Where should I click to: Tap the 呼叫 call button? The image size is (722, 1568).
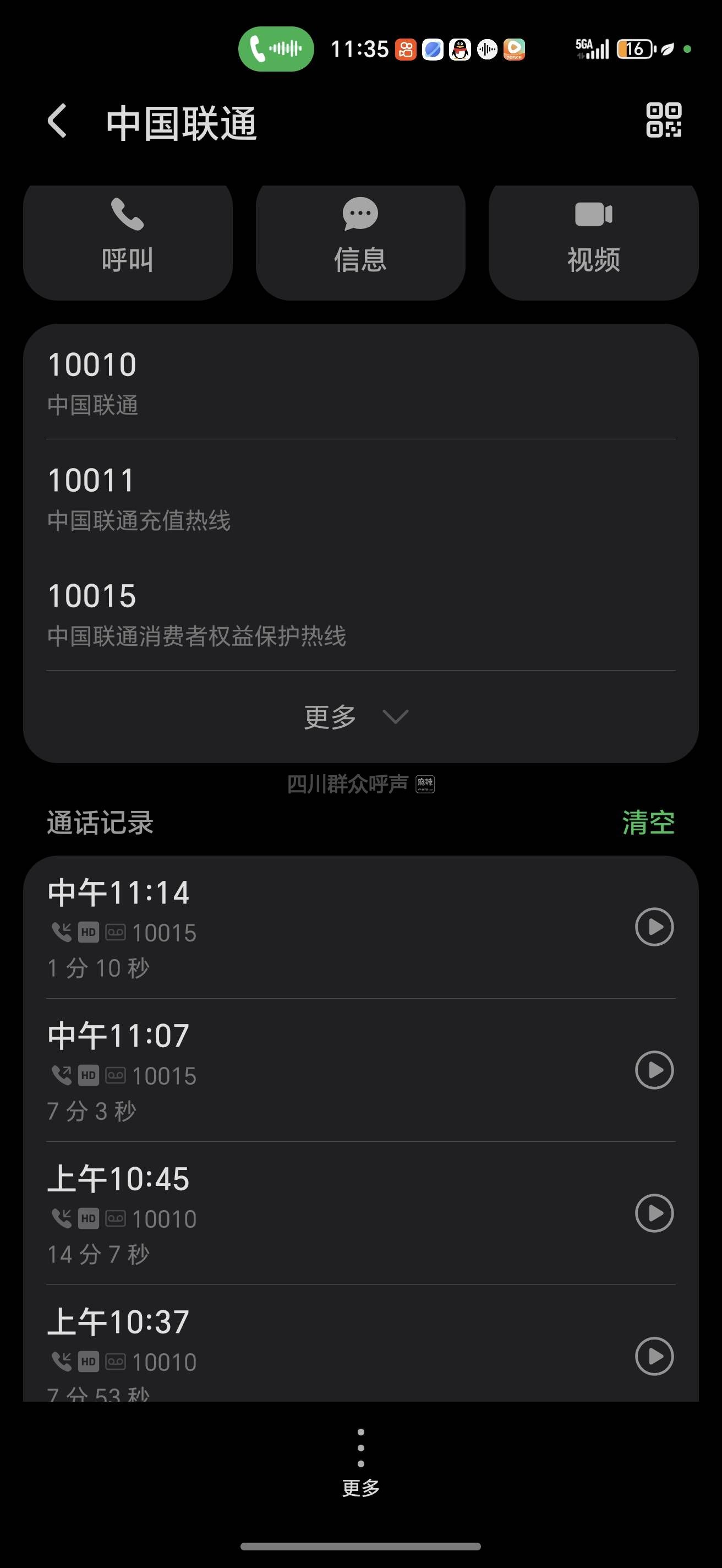click(128, 238)
